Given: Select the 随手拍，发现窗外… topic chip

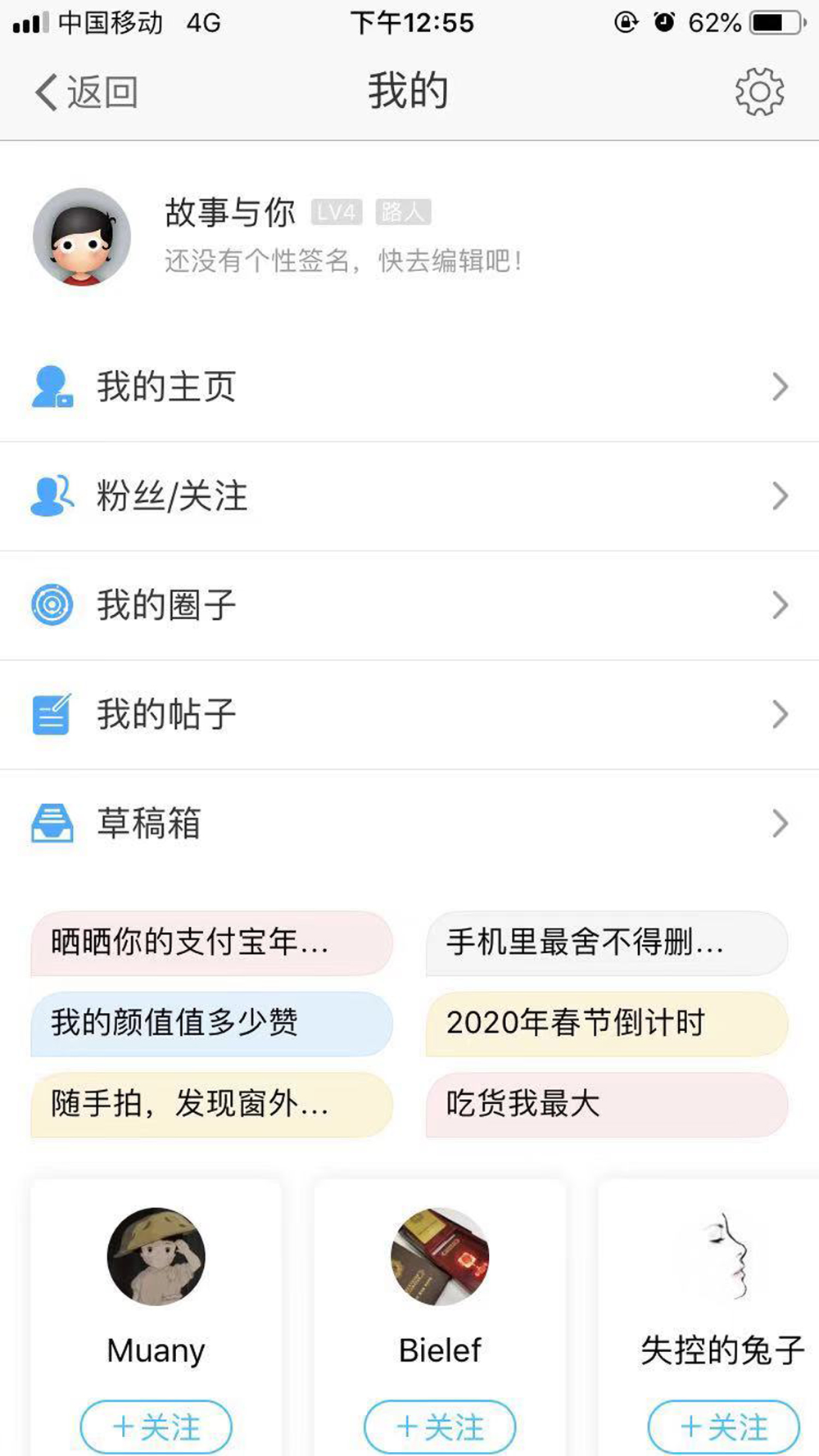Looking at the screenshot, I should [211, 1104].
